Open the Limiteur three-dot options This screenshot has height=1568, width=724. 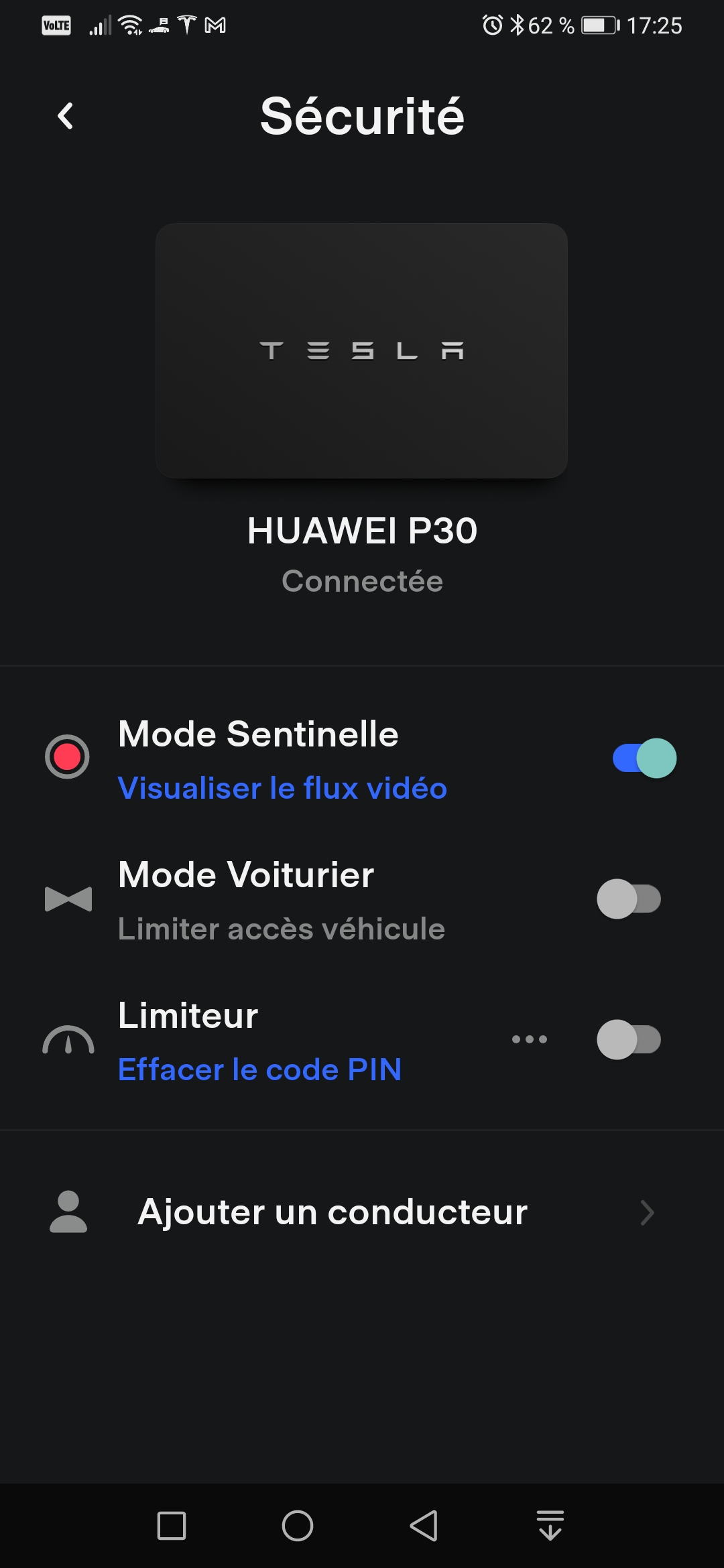[x=530, y=1039]
